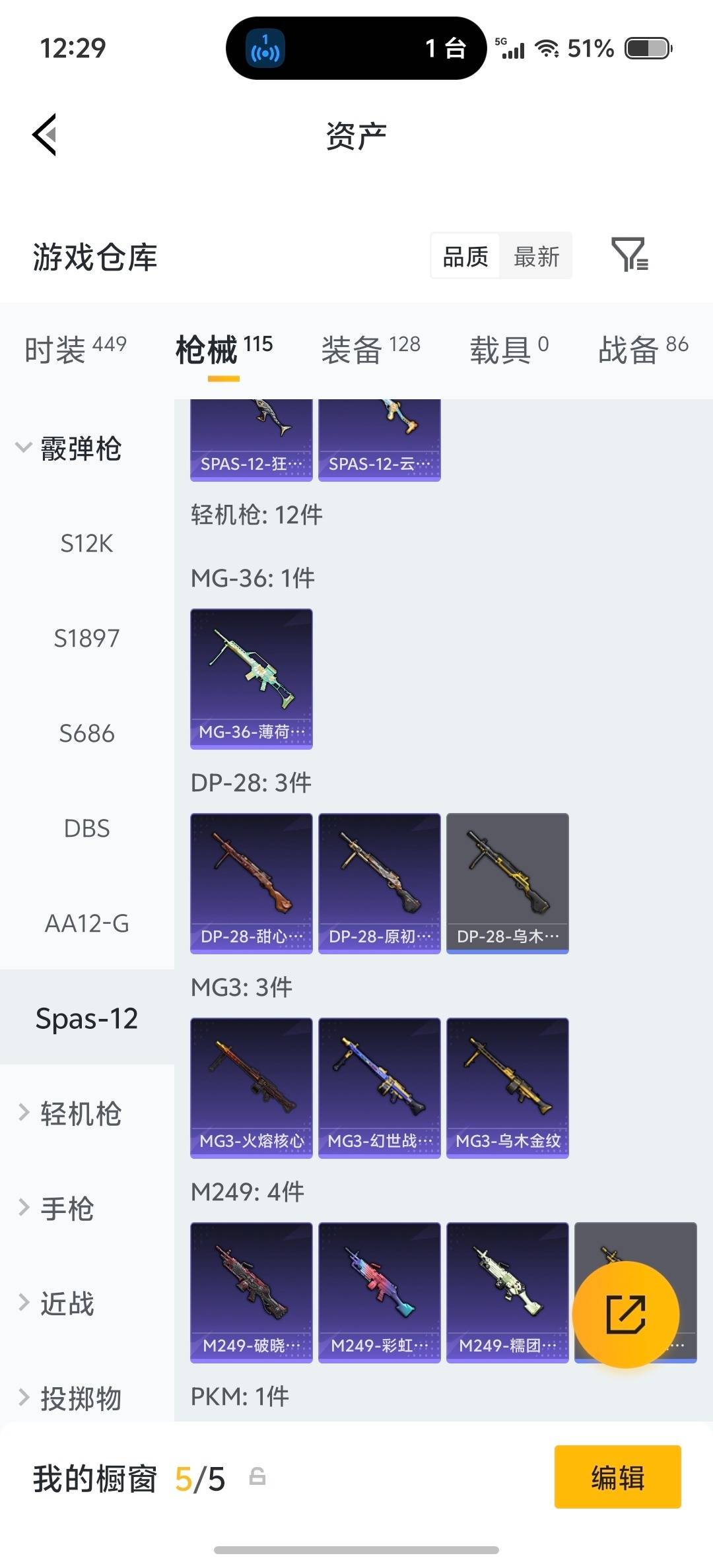
Task: Toggle sorting to 品质
Action: pyautogui.click(x=464, y=256)
